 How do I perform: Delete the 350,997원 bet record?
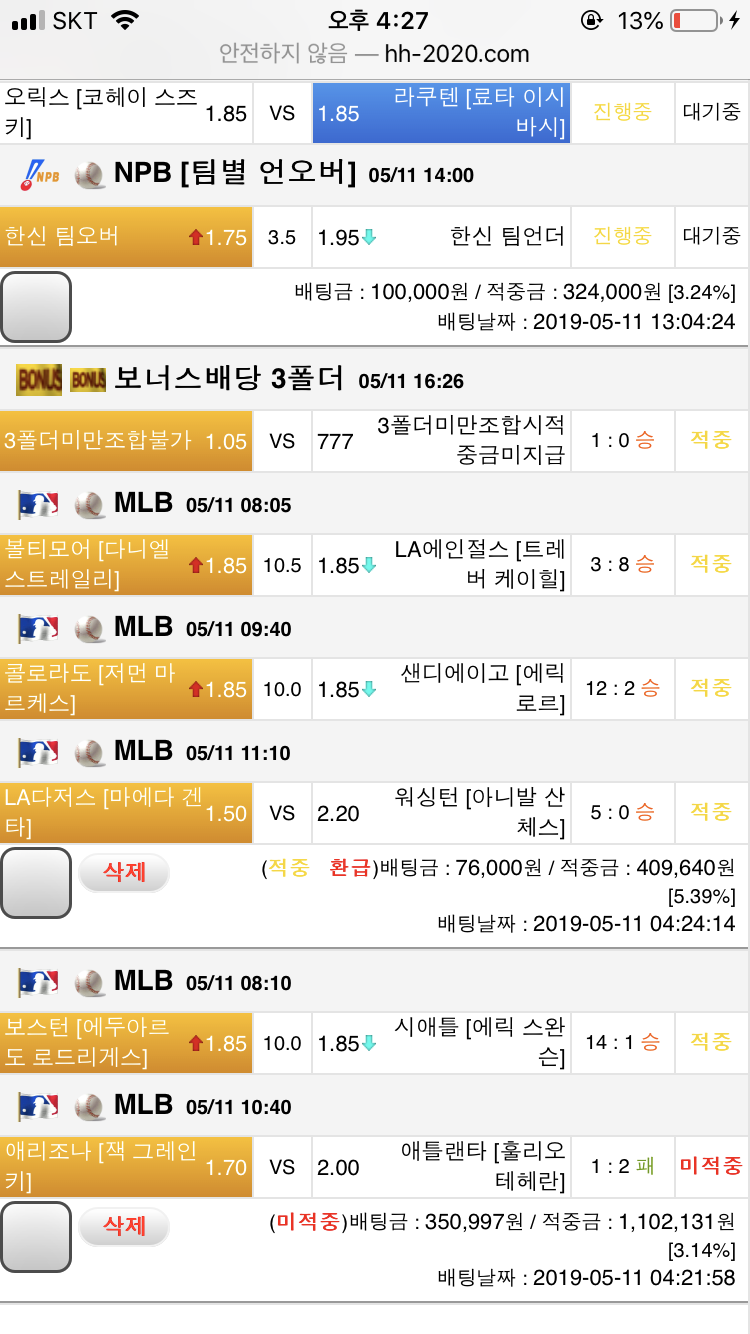[124, 1226]
